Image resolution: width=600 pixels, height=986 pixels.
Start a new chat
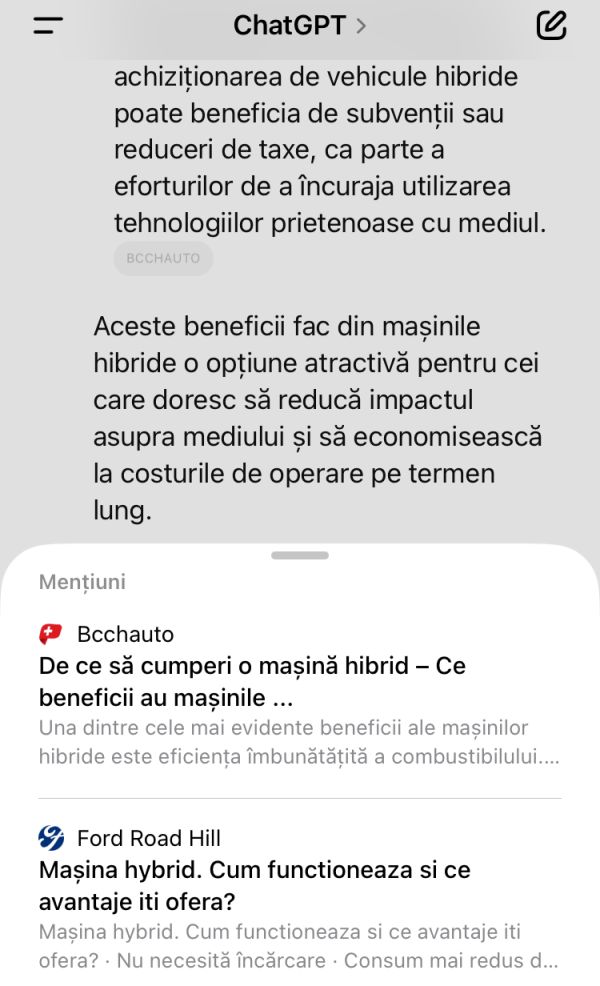(551, 26)
